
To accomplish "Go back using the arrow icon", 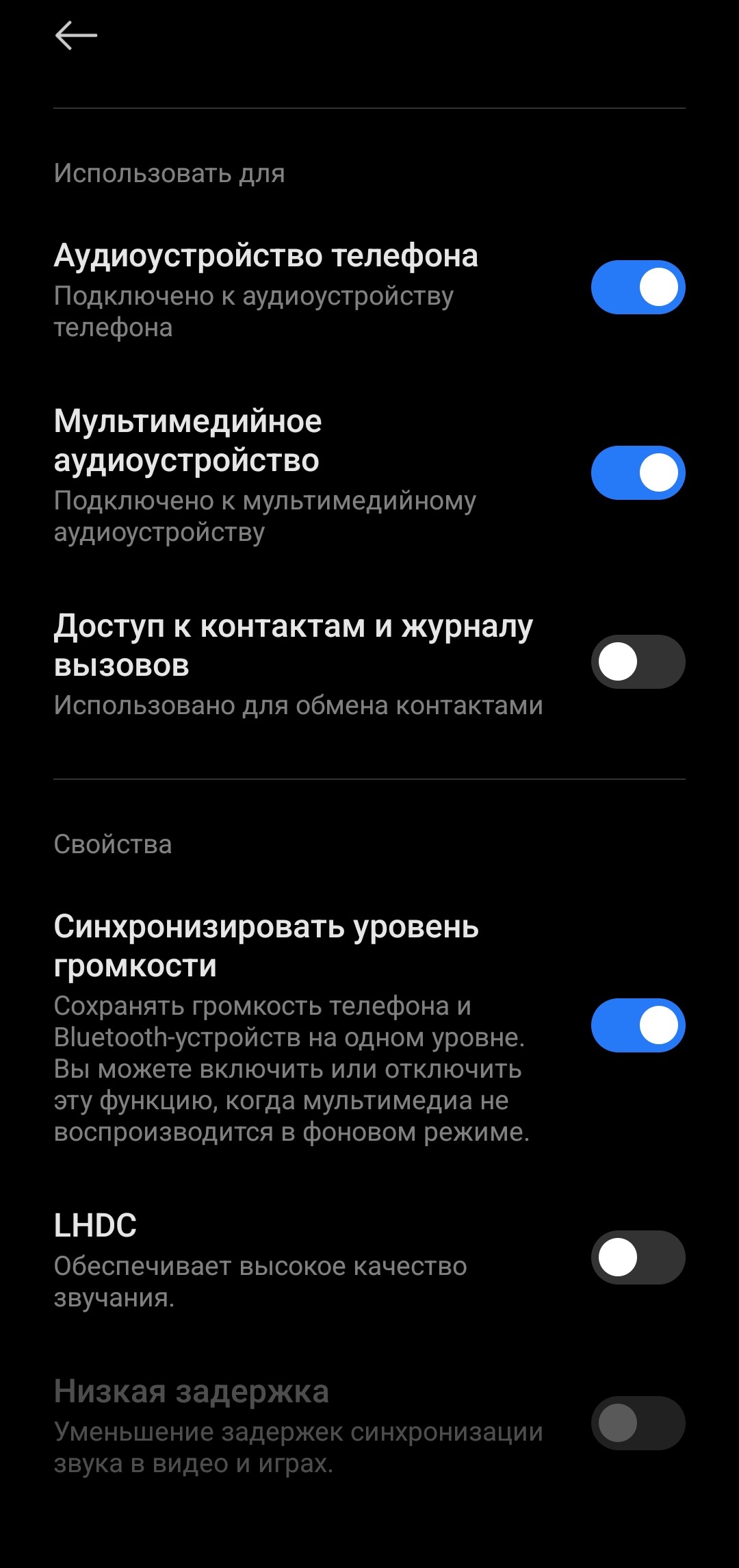I will 76,36.
